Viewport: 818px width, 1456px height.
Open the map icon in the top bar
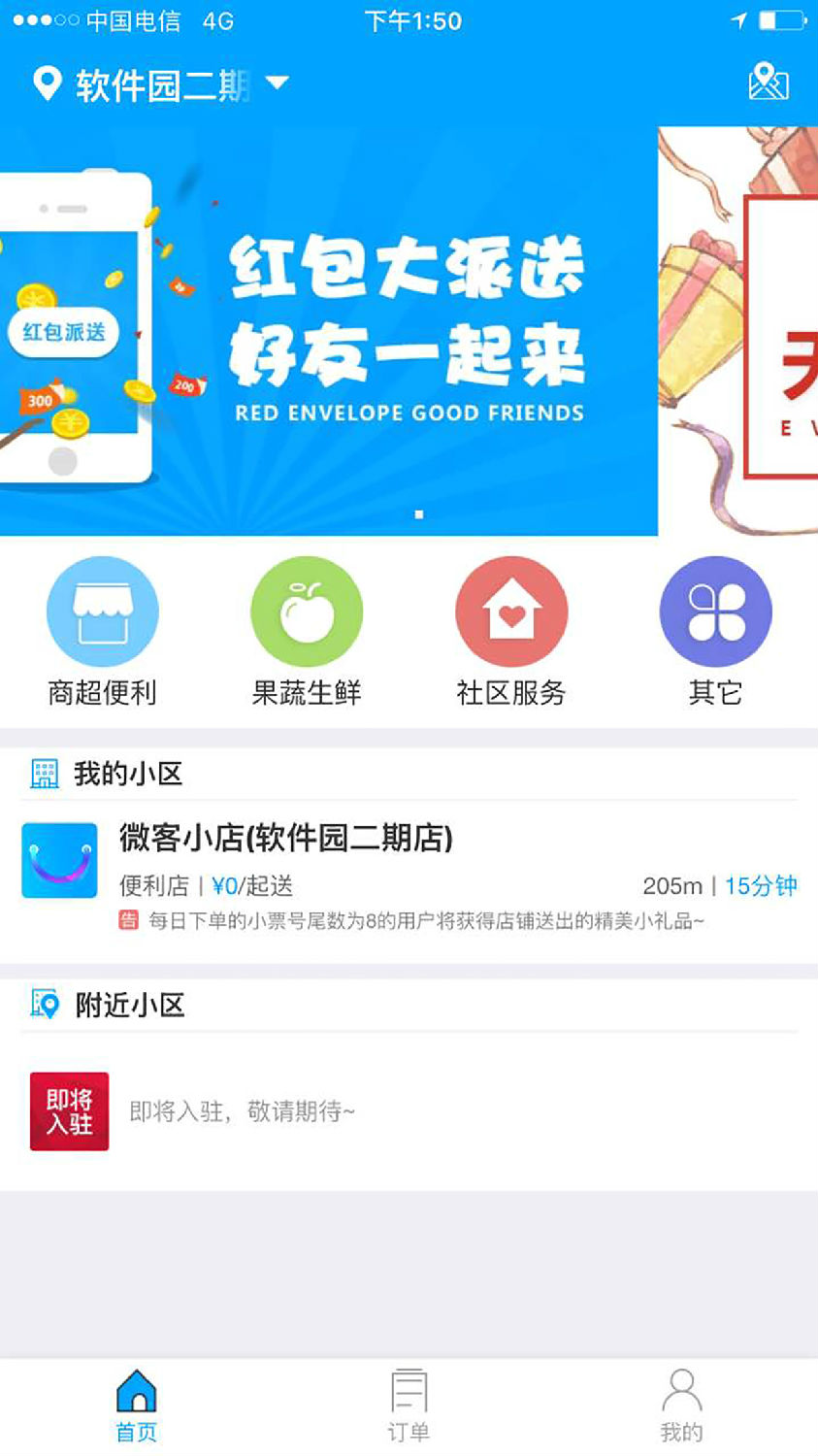(768, 83)
